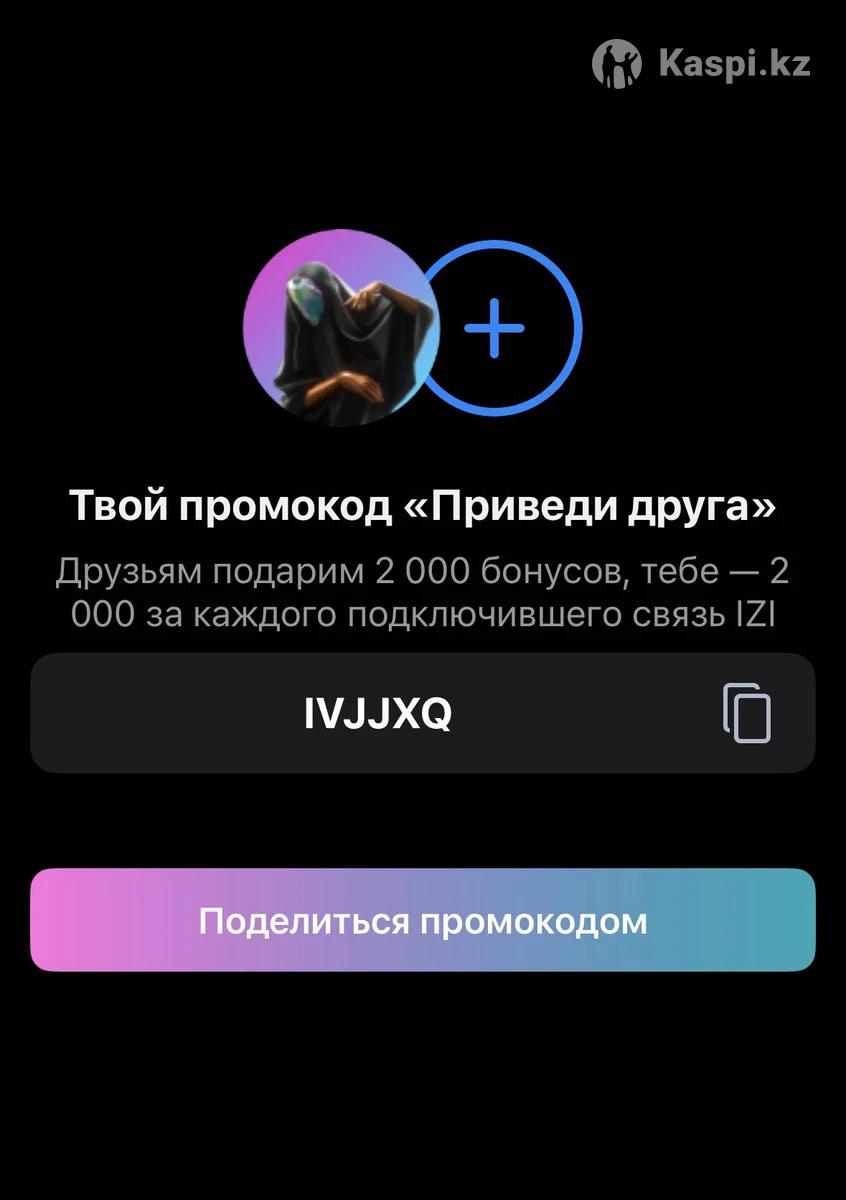This screenshot has width=846, height=1200.
Task: Tap the blue plus circle to invite a friend
Action: click(496, 327)
